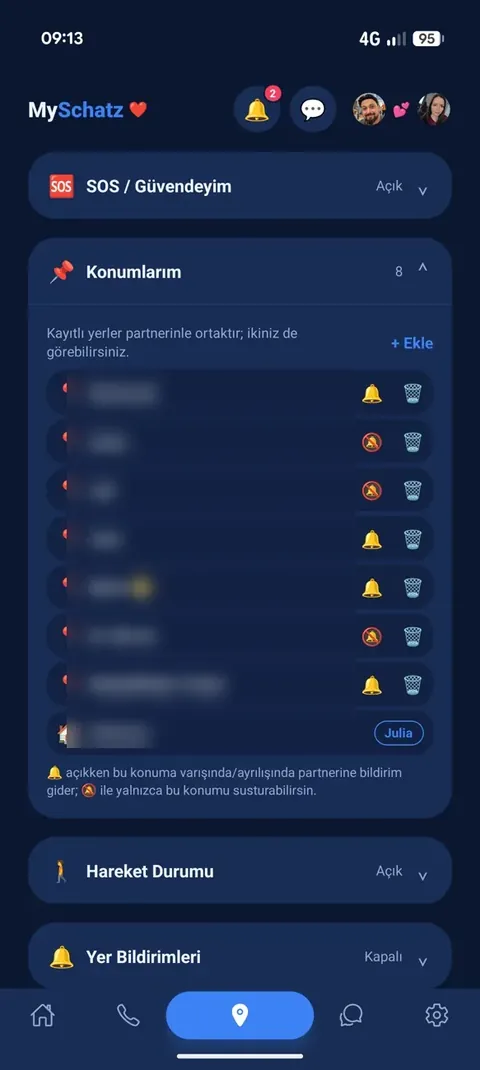The height and width of the screenshot is (1070, 480).
Task: Open the speech bubble messages icon in header
Action: click(313, 109)
